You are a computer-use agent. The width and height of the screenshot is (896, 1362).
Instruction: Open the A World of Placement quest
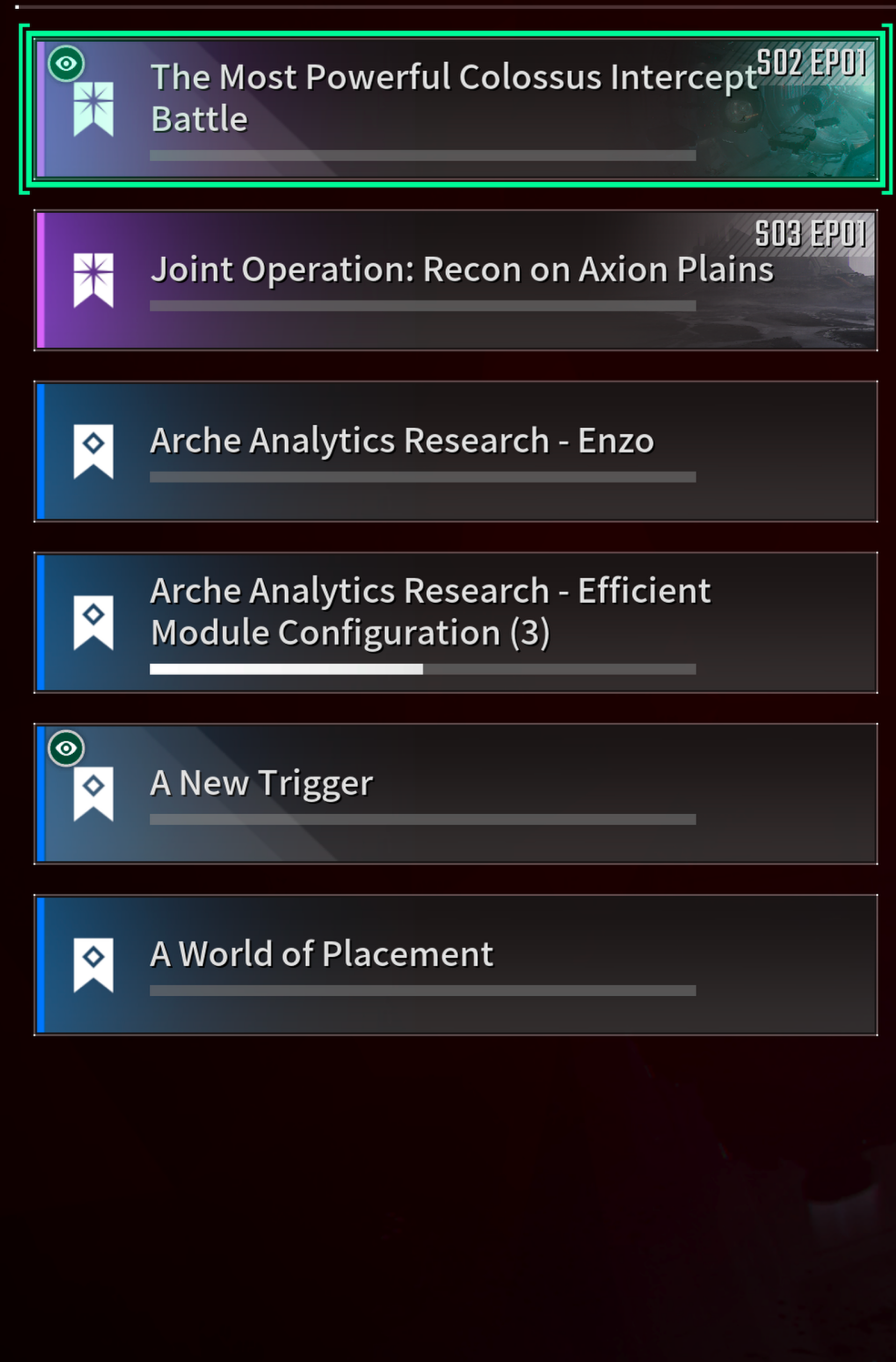(x=455, y=965)
